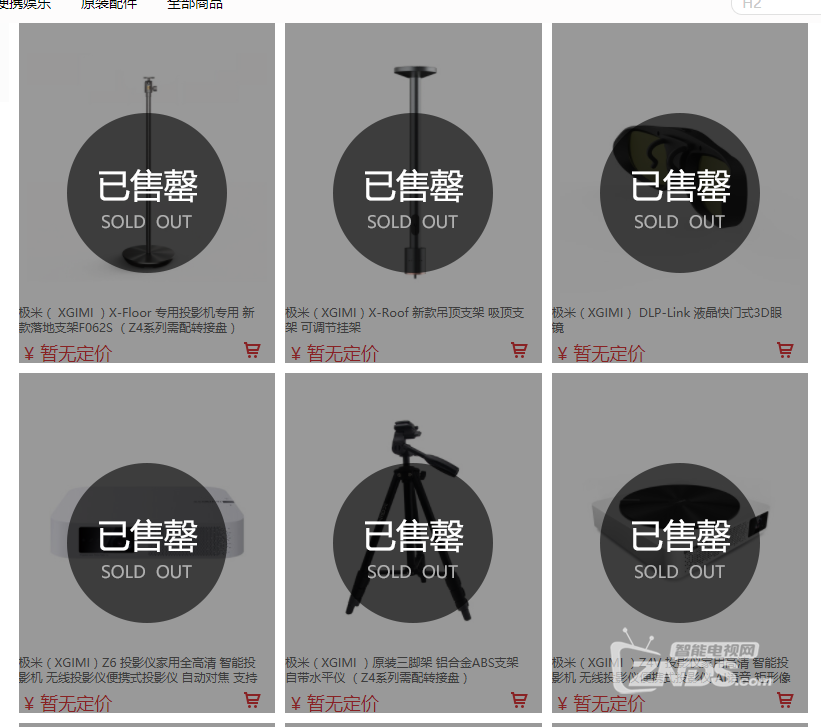Tap the search box showing H2
Viewport: 821px width, 727px height.
tap(775, 5)
